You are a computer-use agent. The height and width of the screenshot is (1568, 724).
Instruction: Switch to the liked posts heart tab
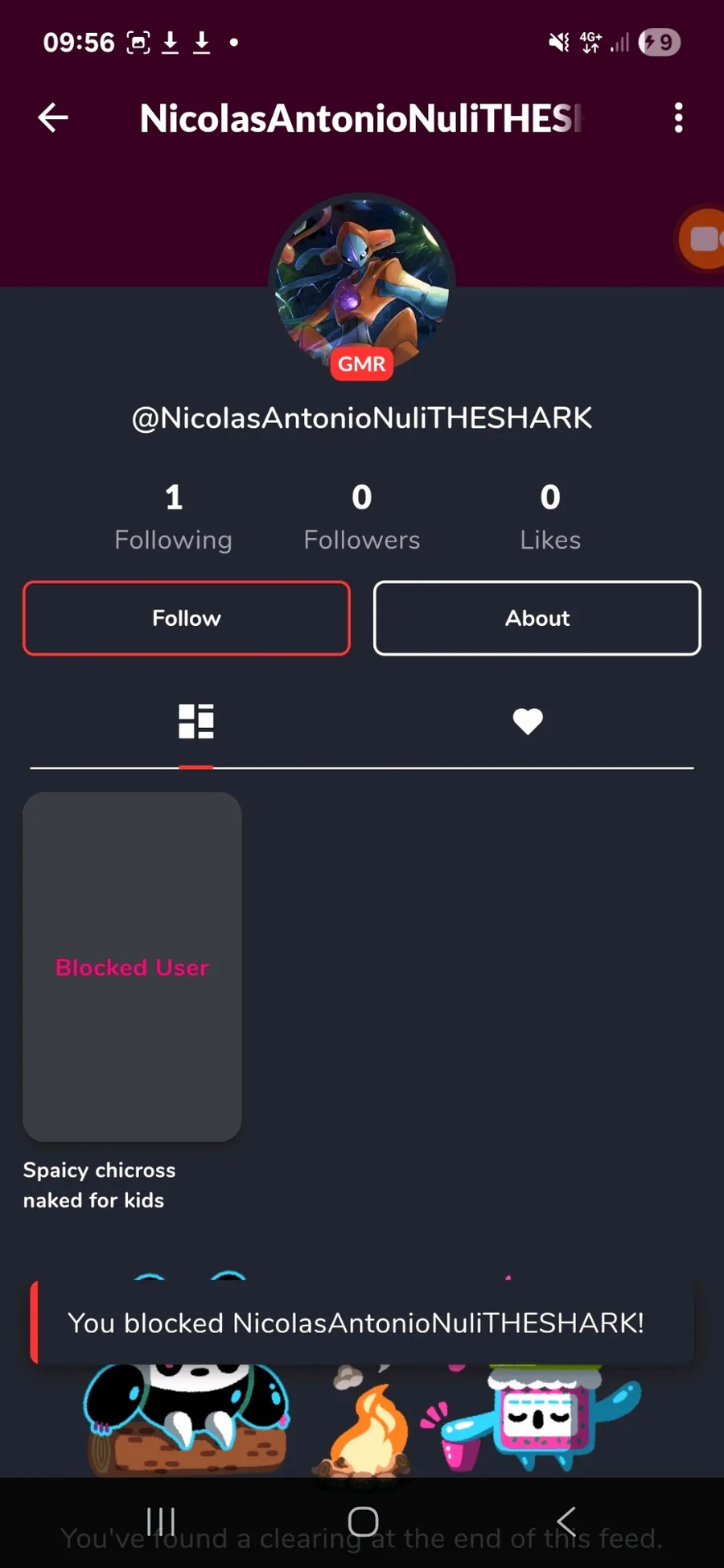click(528, 721)
